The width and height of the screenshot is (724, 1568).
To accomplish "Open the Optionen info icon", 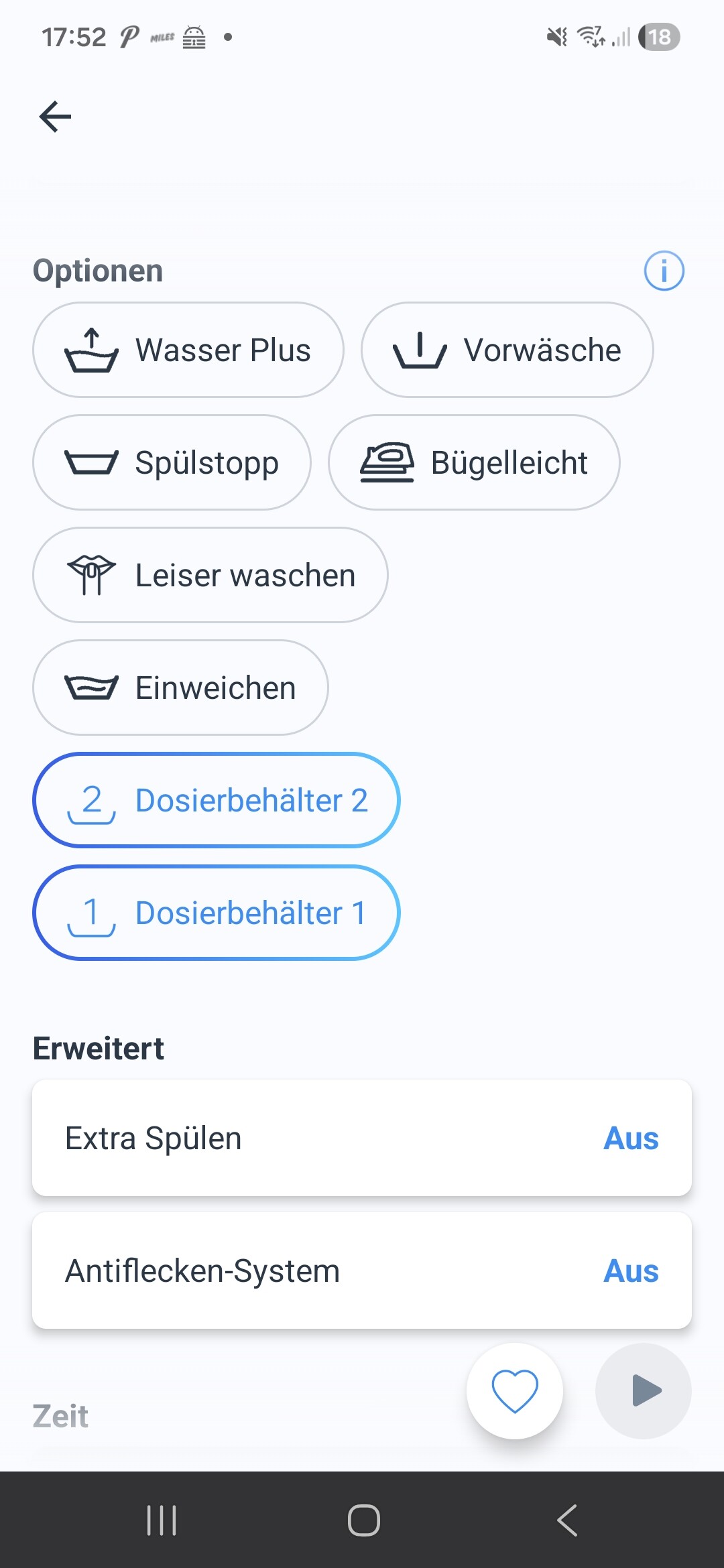I will click(664, 271).
